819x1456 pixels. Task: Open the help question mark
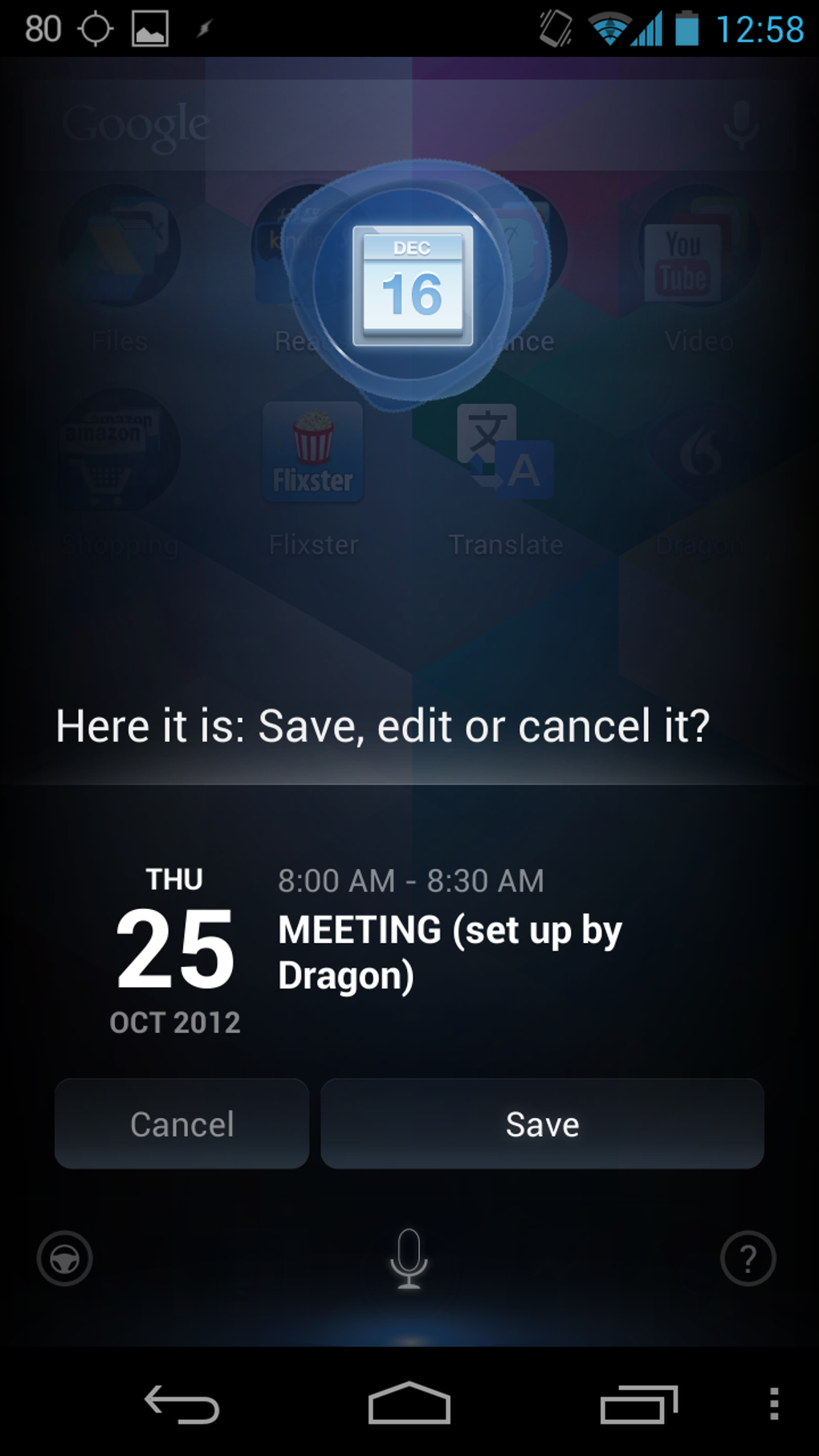pos(748,1258)
